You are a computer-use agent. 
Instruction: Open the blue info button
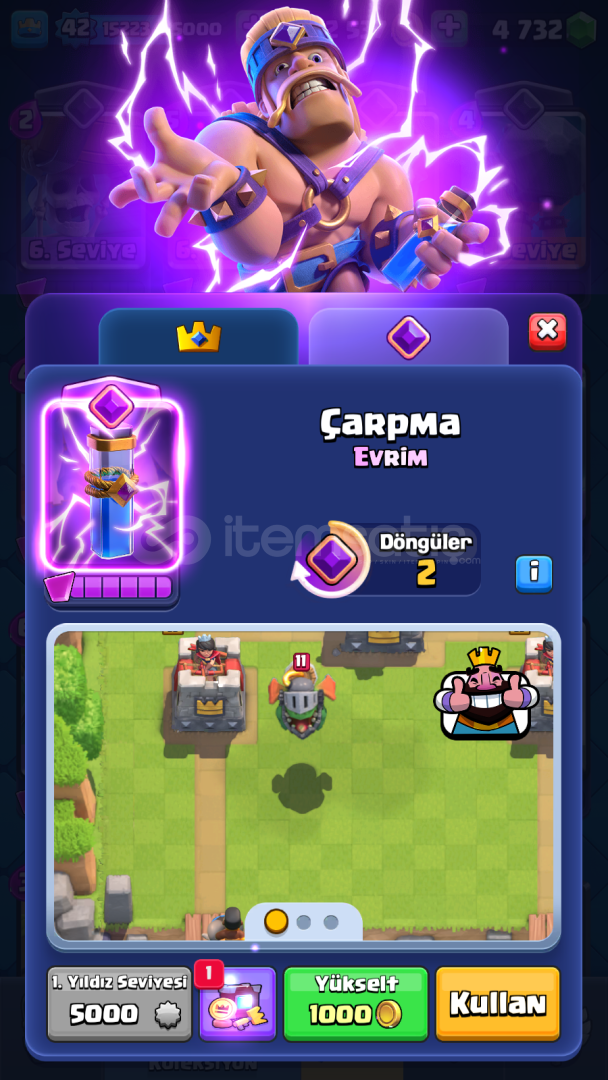click(x=534, y=574)
